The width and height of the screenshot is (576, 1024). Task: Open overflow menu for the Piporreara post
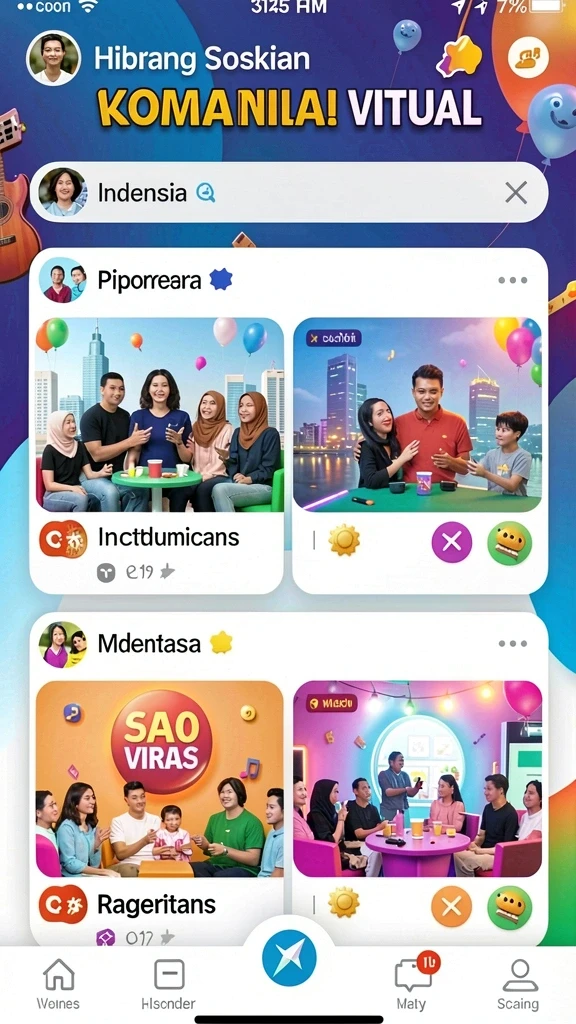[x=513, y=280]
